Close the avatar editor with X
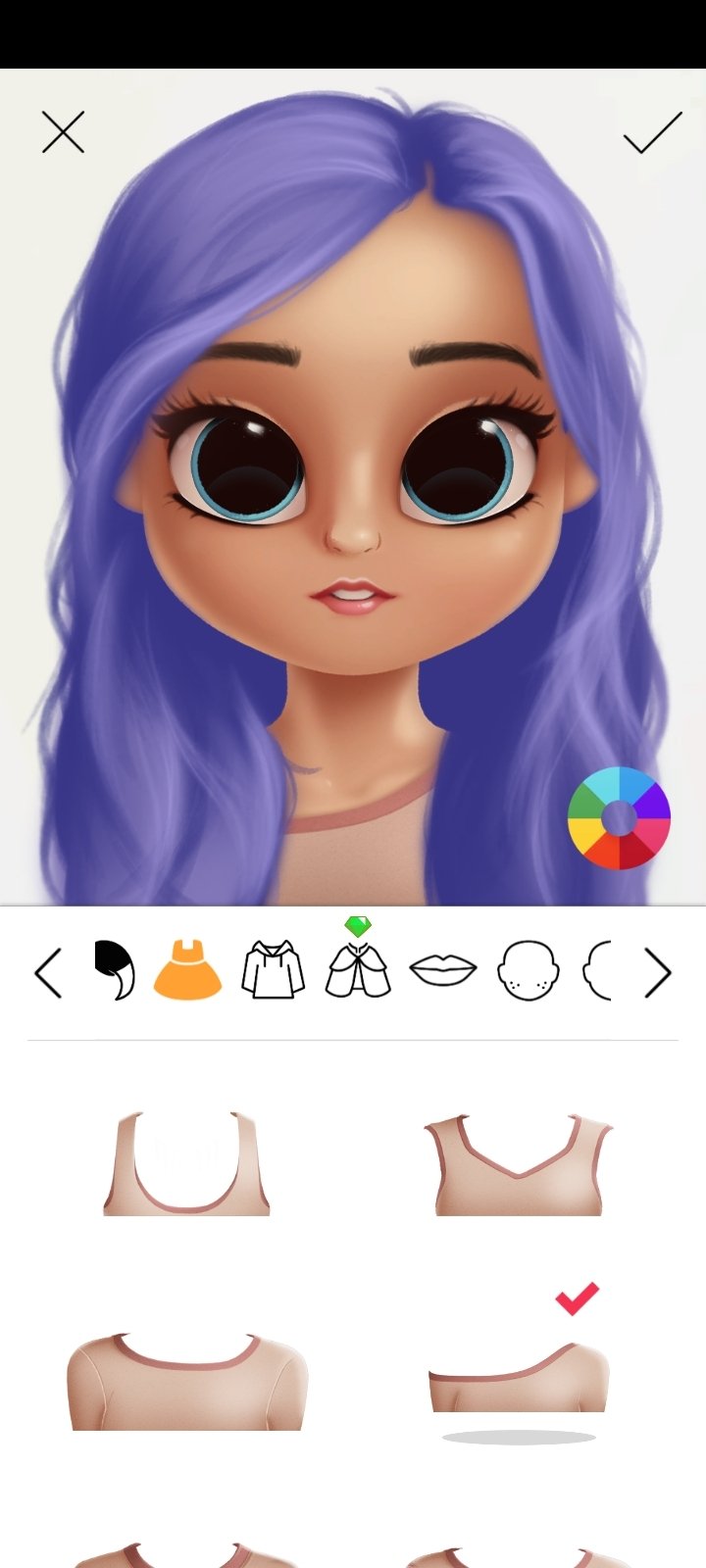The image size is (706, 1568). click(63, 132)
